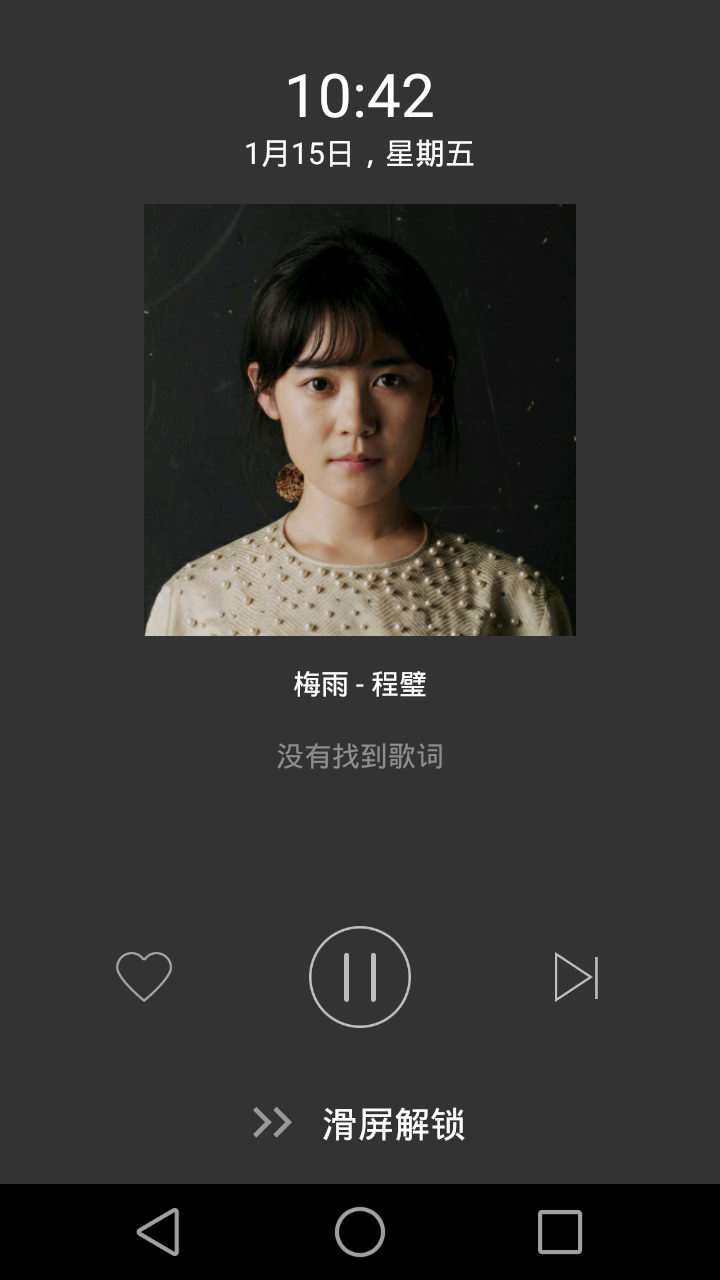The image size is (720, 1280).
Task: Tap the Android home circle icon
Action: (360, 1232)
